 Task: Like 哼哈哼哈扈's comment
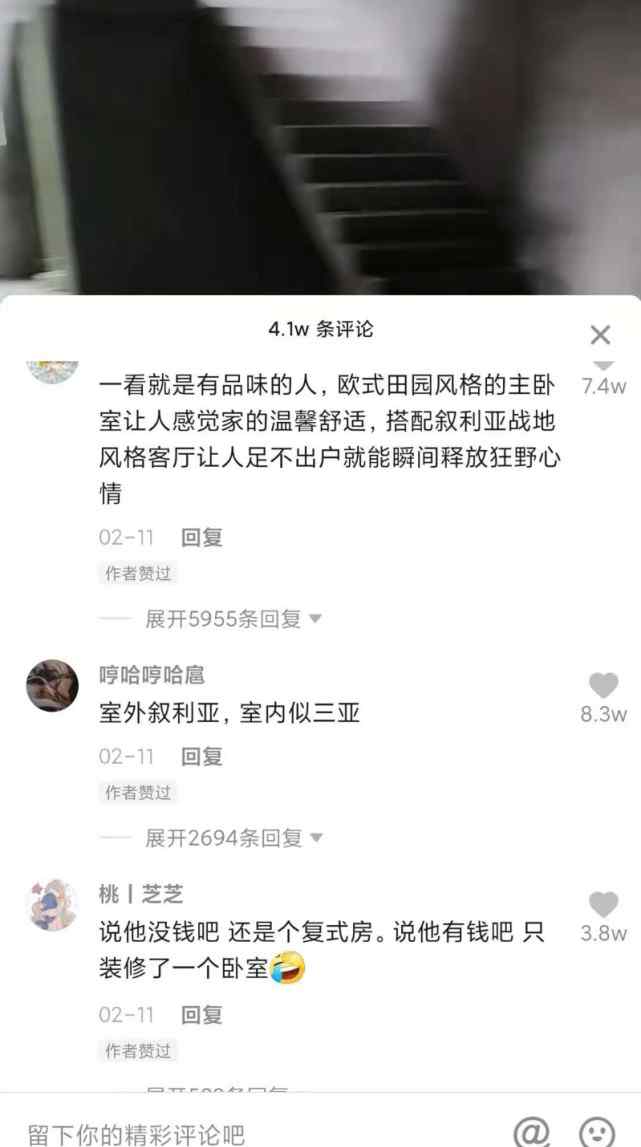pos(604,685)
